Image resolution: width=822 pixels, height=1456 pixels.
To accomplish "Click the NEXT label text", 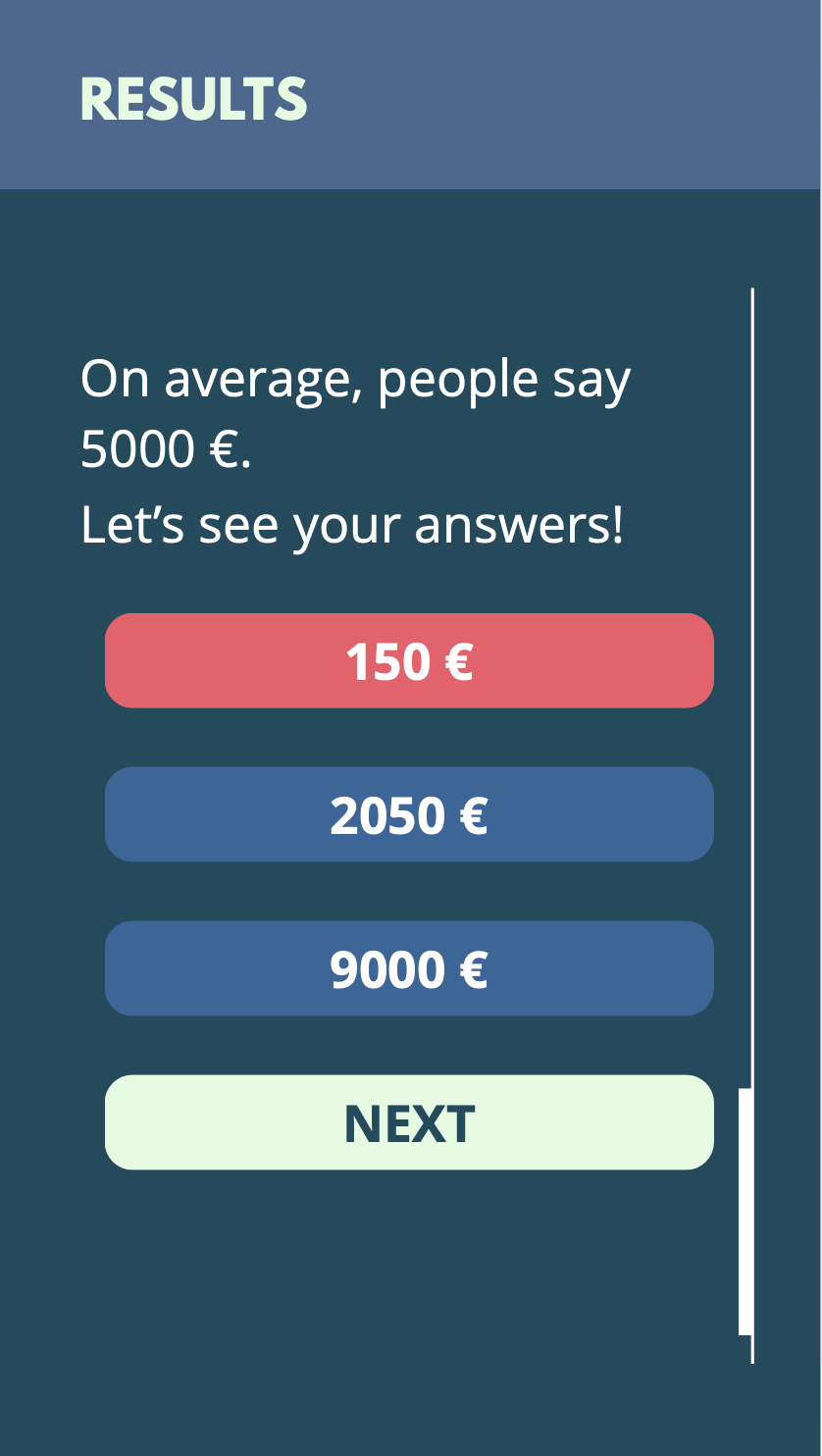I will click(x=409, y=1122).
